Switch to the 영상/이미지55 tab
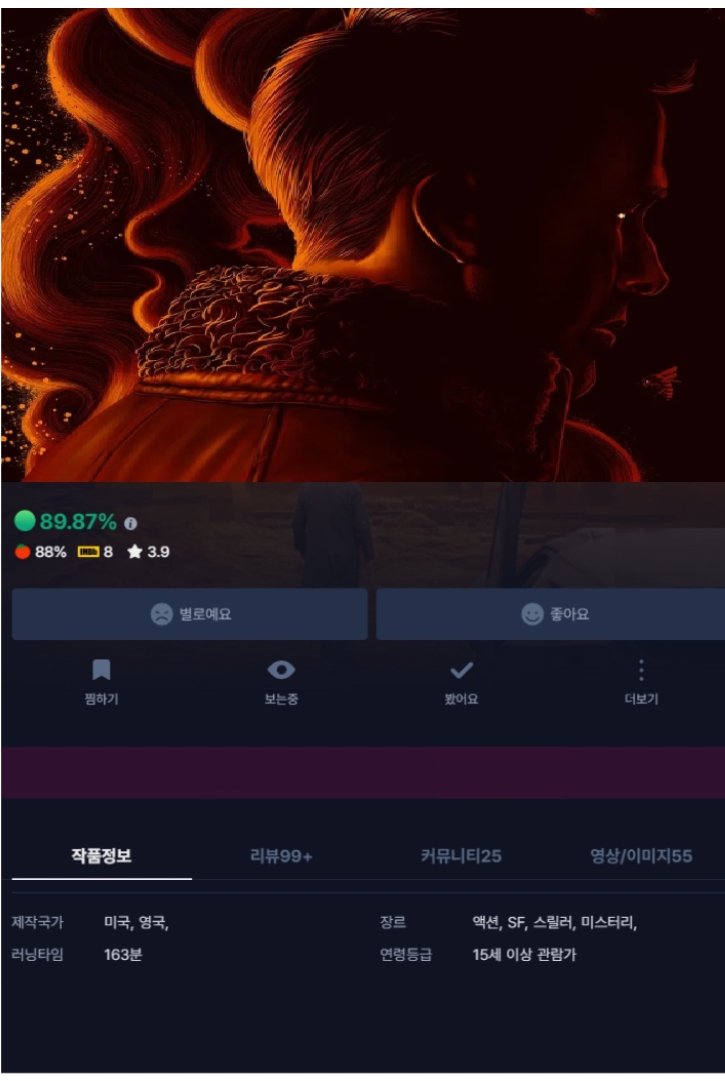This screenshot has height=1081, width=725. click(x=641, y=856)
